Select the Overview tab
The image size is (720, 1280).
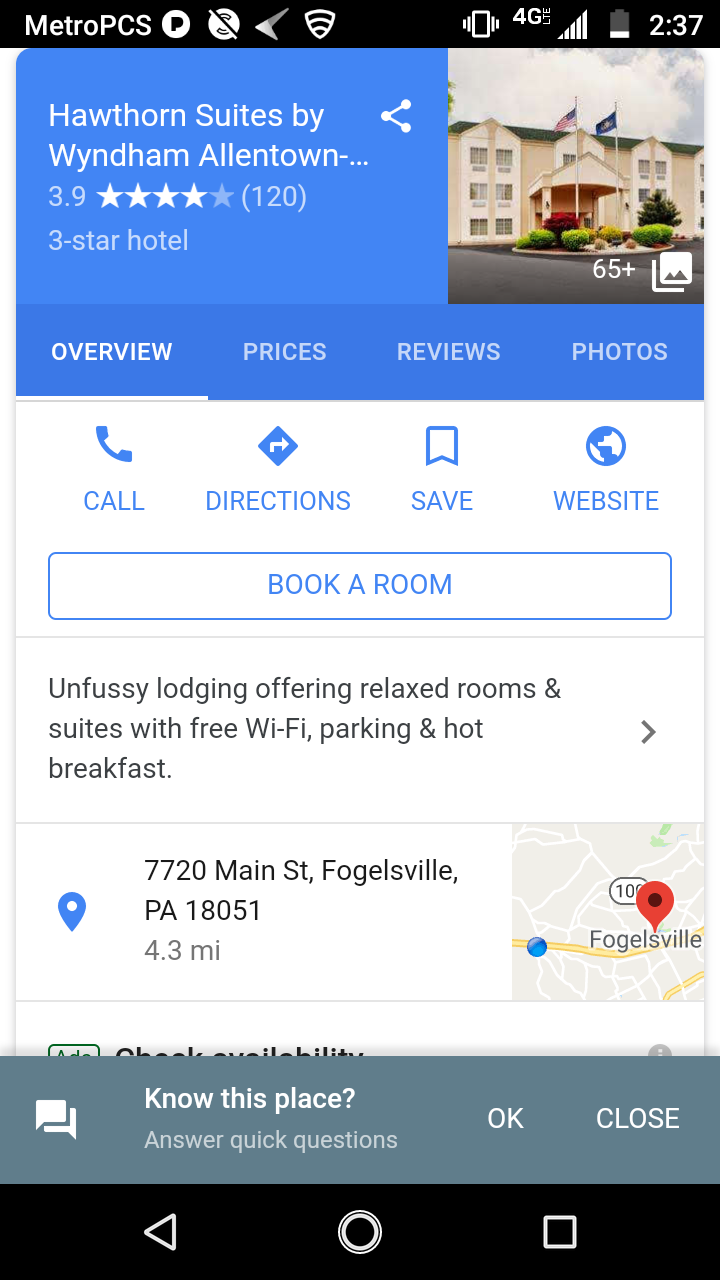(112, 352)
